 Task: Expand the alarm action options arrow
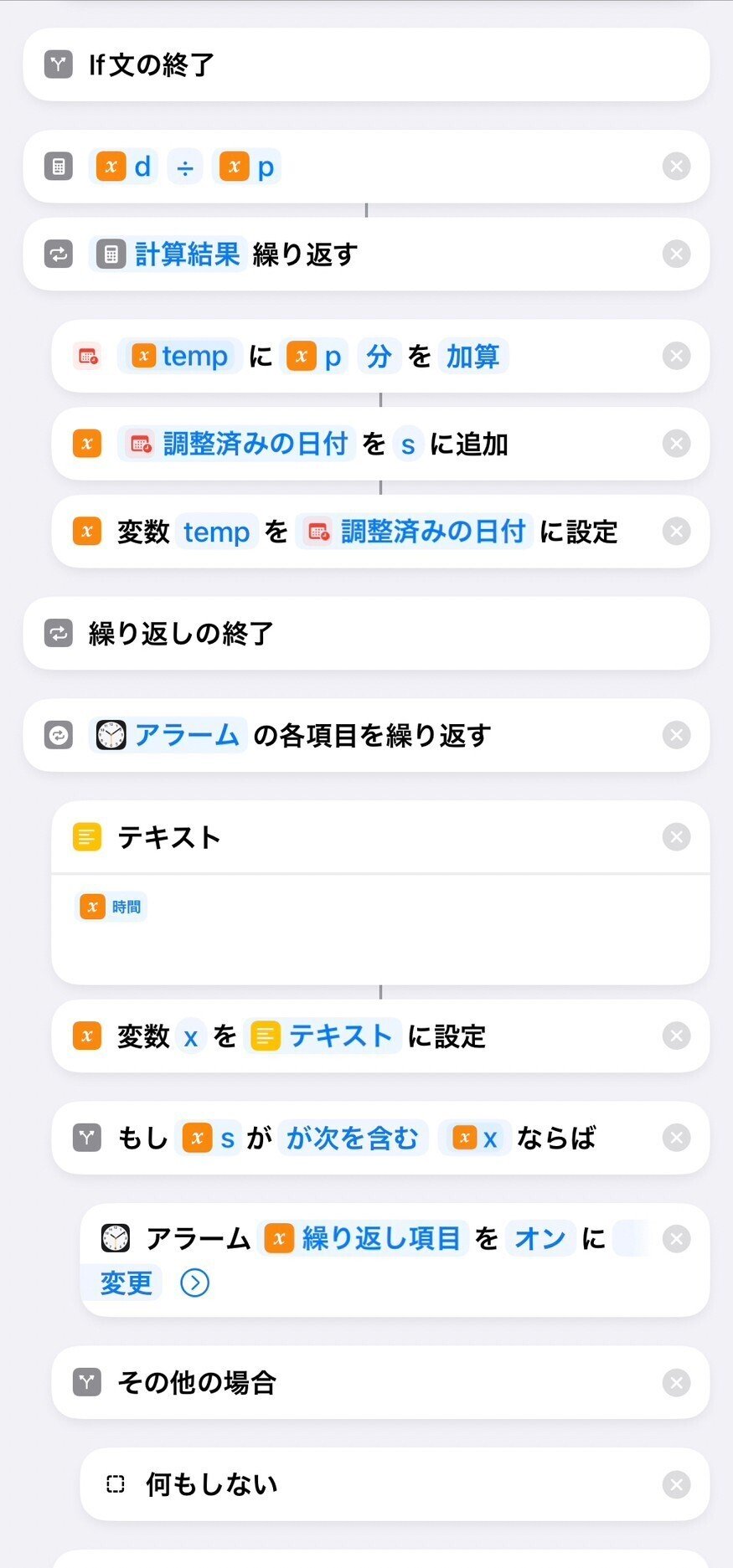[x=194, y=1283]
